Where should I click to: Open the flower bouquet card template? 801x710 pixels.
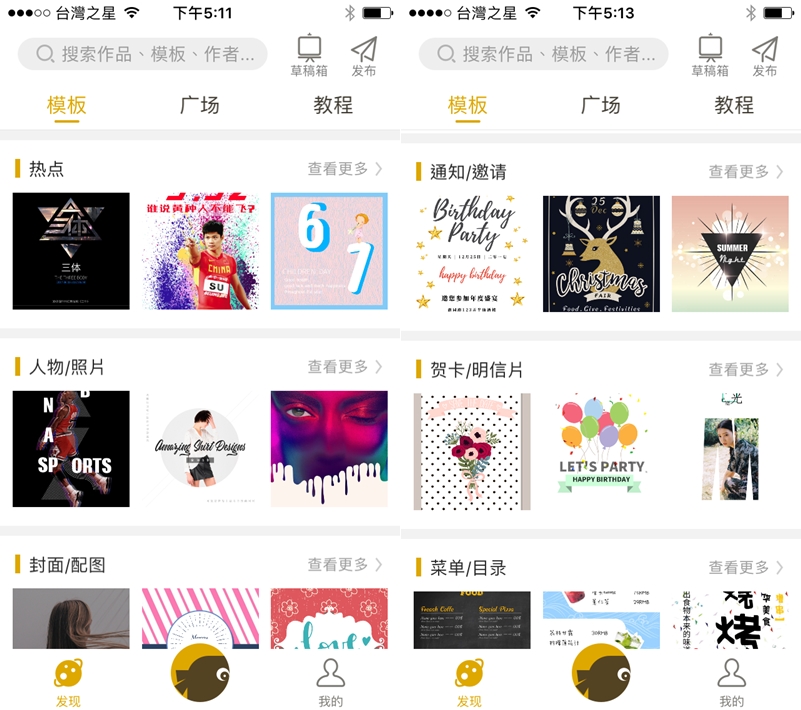[x=472, y=452]
